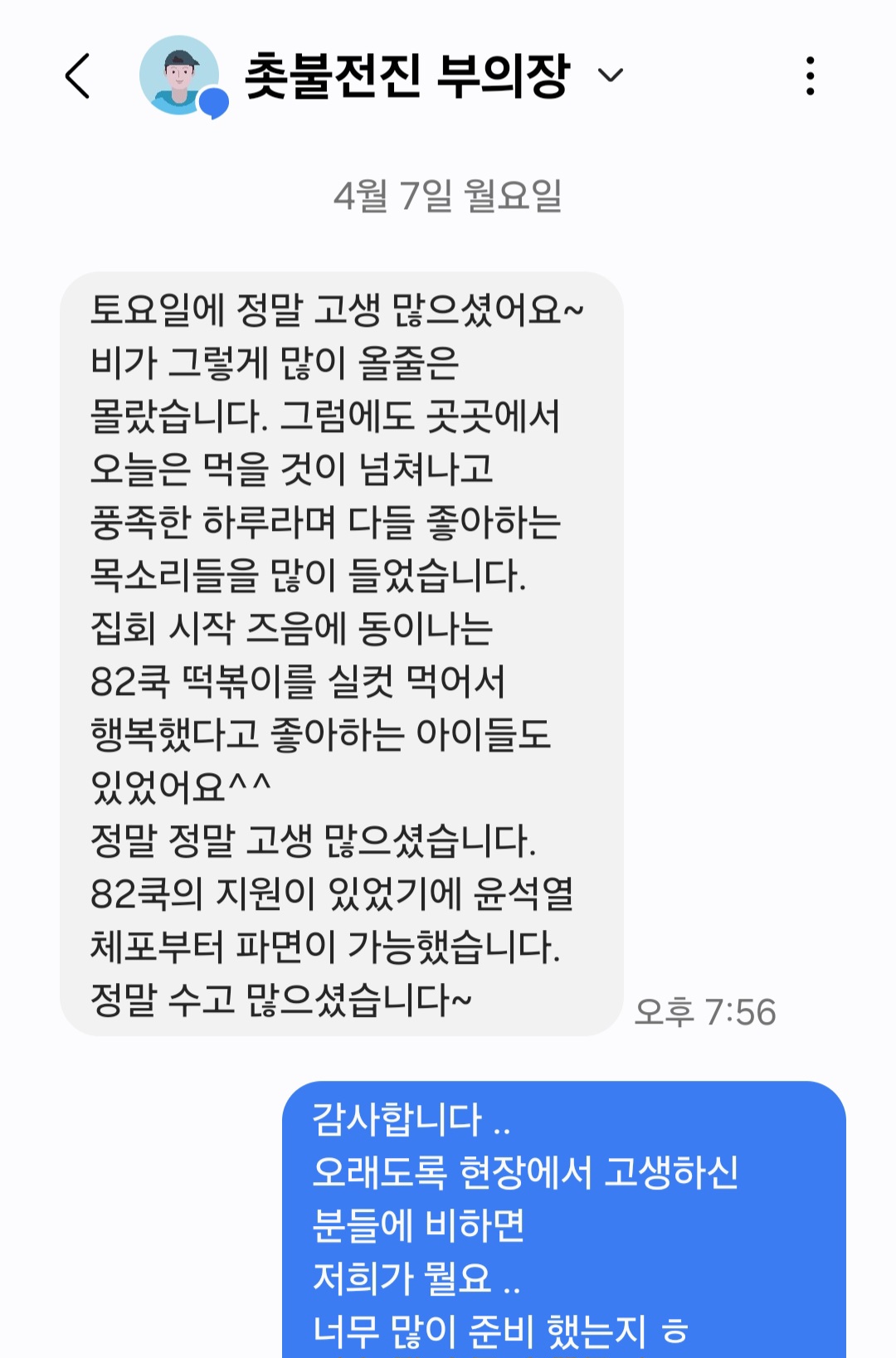Expand contact details for 촛불전진 부의장
The image size is (896, 1358).
pyautogui.click(x=611, y=76)
